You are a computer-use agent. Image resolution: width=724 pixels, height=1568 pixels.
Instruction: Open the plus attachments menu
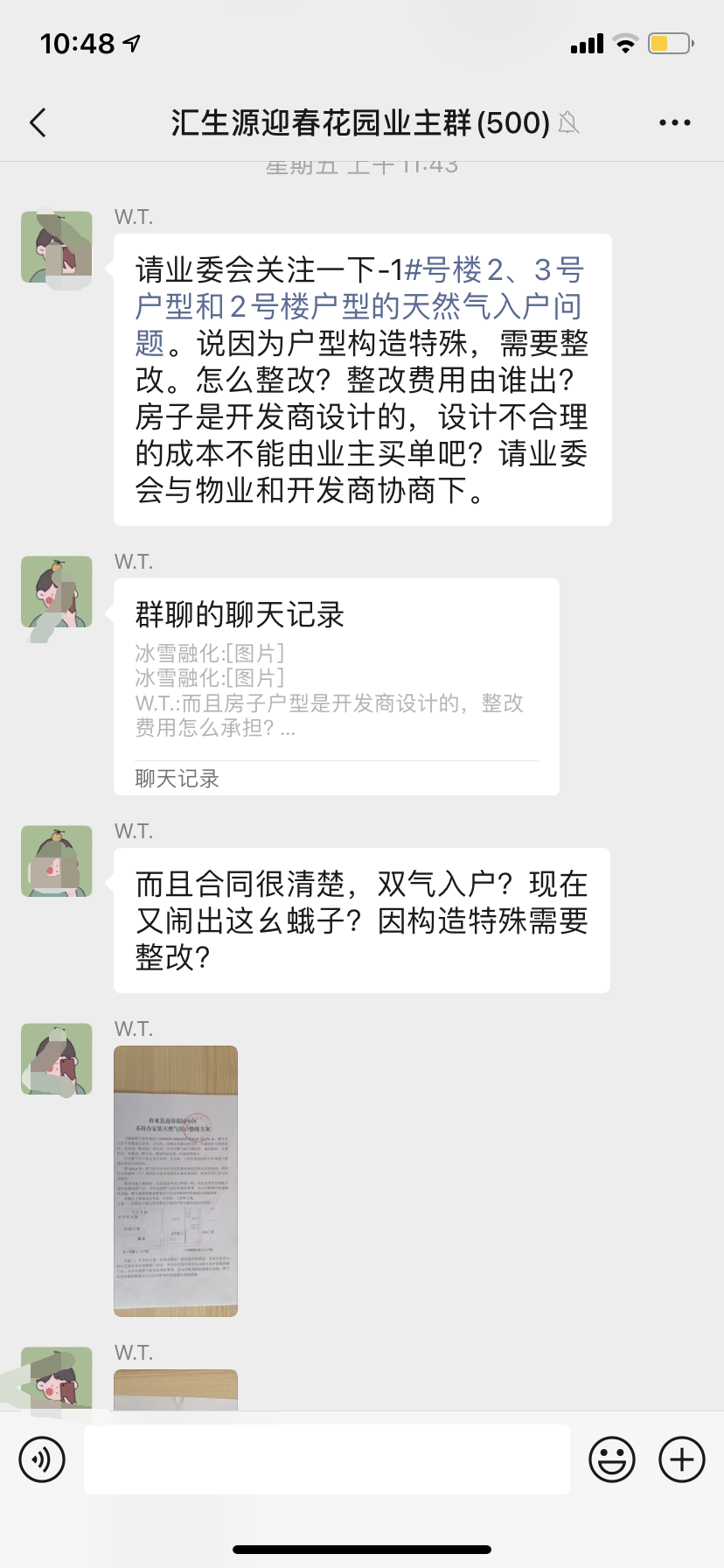click(681, 1459)
